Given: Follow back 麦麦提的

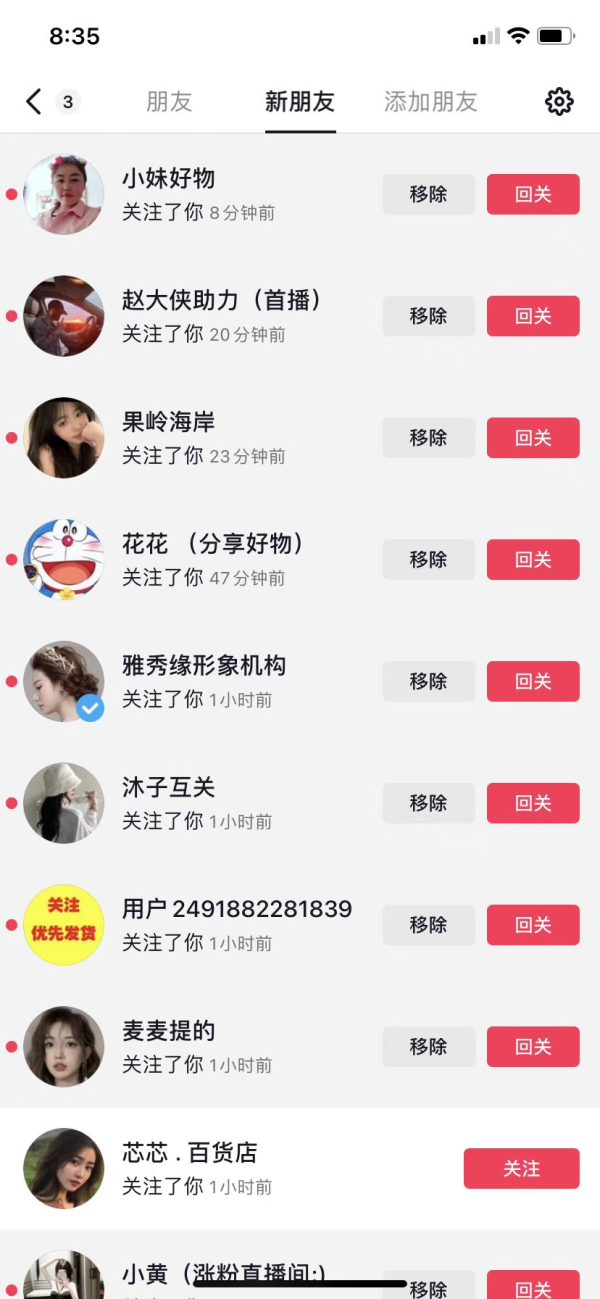Looking at the screenshot, I should (533, 1047).
